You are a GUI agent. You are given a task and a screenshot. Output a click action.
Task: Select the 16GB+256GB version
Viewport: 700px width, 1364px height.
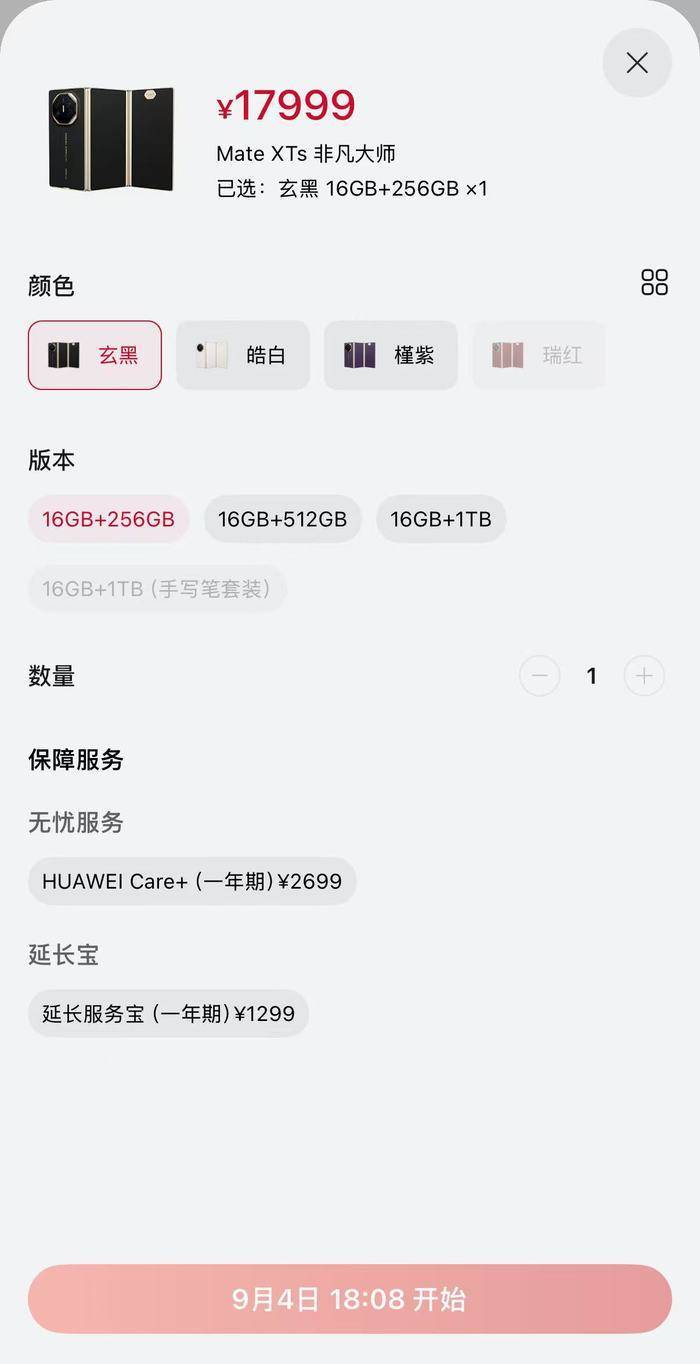click(108, 519)
